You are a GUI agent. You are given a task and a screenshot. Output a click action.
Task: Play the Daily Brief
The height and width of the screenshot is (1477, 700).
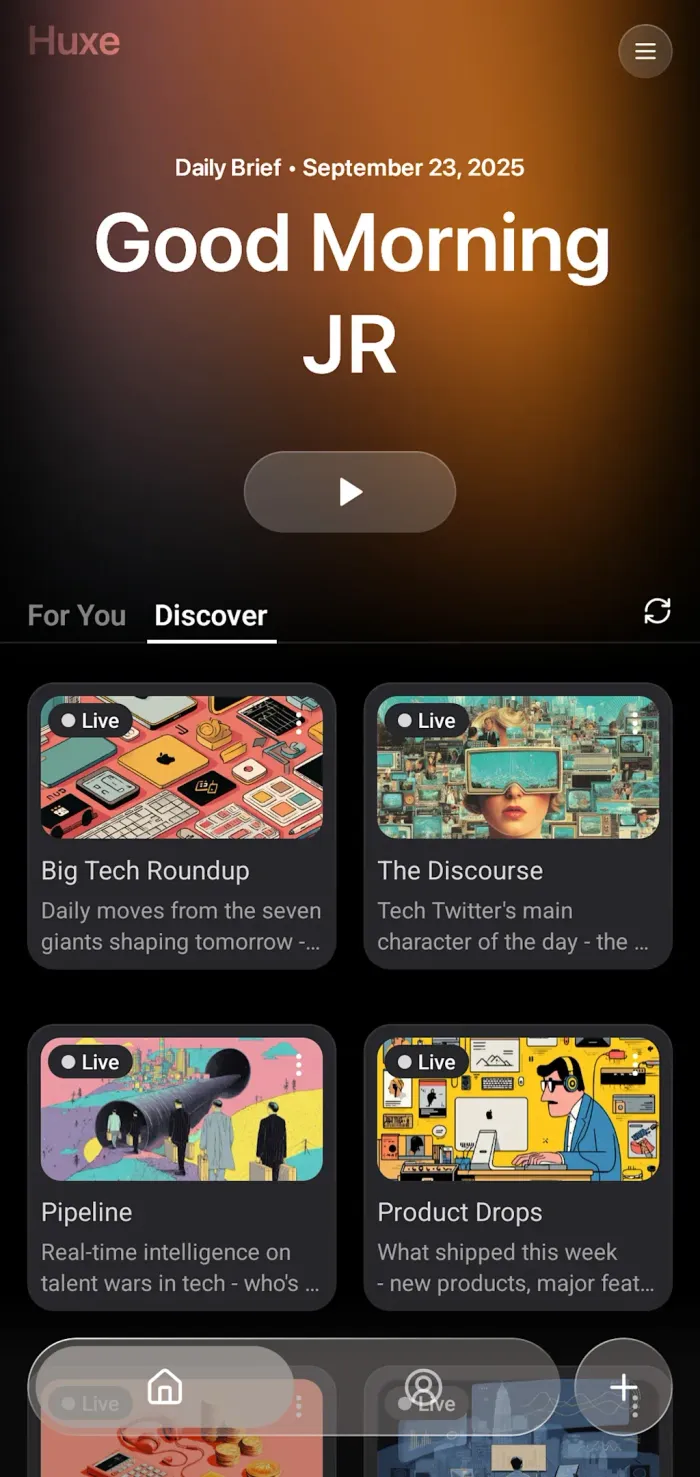tap(350, 492)
